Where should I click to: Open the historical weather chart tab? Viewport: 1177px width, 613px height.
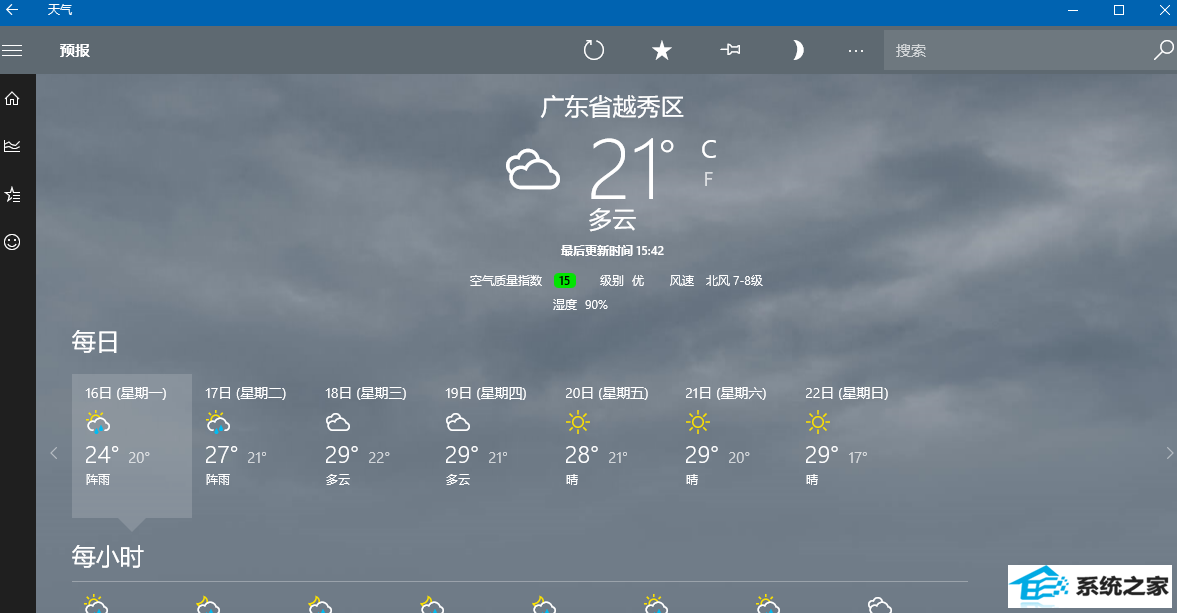coord(12,146)
